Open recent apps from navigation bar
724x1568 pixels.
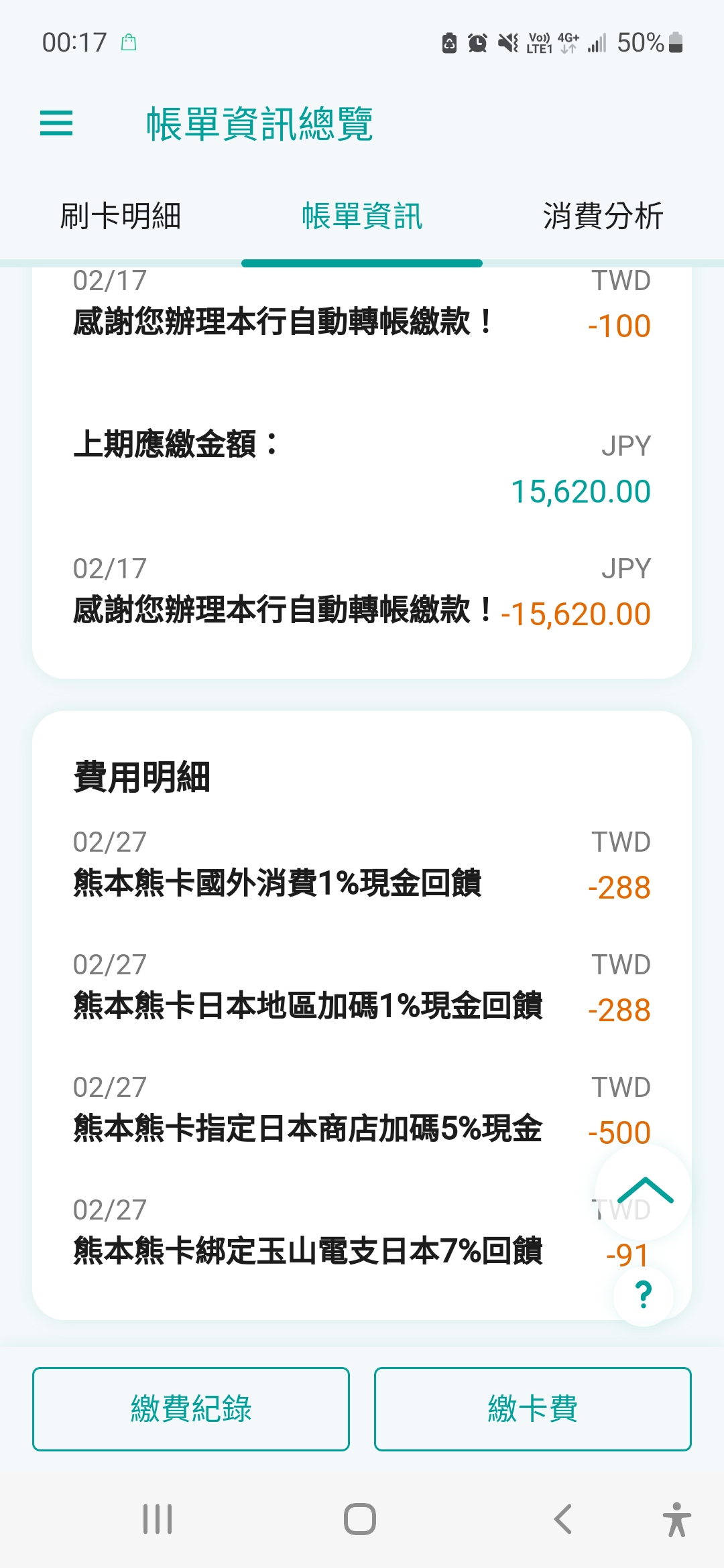click(x=158, y=1519)
